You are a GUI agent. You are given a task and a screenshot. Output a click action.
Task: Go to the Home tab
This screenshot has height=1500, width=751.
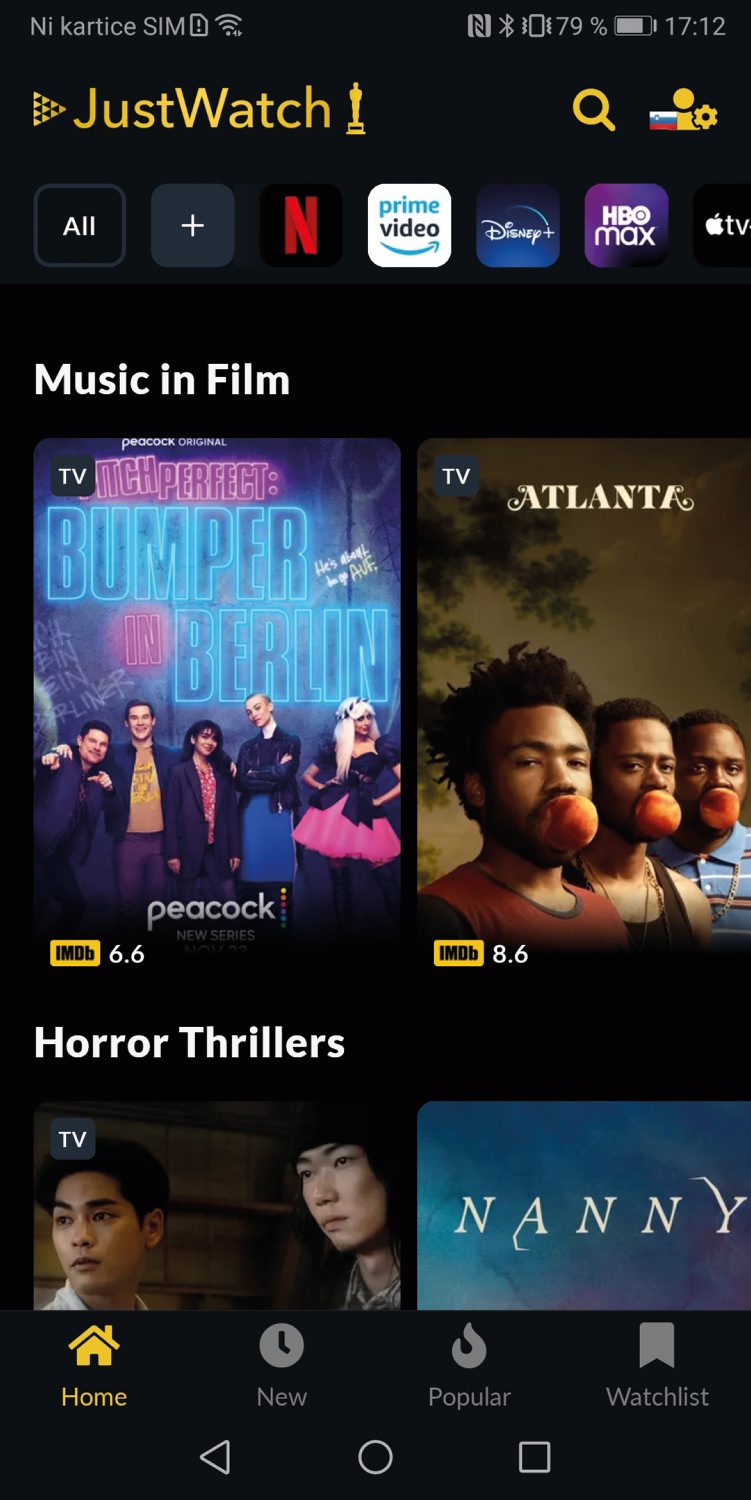pos(94,1366)
